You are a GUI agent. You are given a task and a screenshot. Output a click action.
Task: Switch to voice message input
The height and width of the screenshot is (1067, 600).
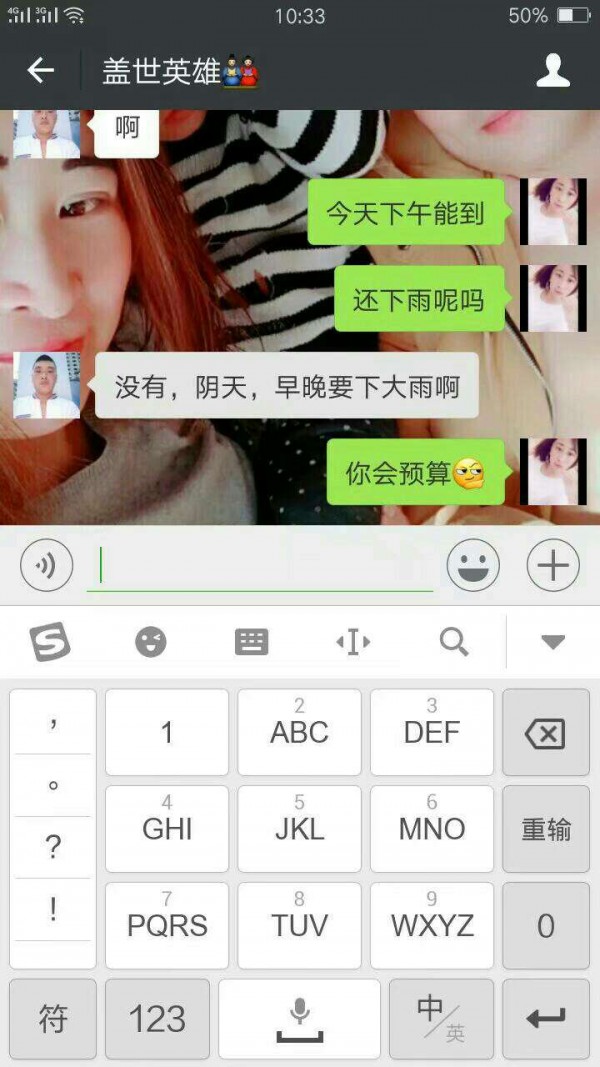pos(46,566)
